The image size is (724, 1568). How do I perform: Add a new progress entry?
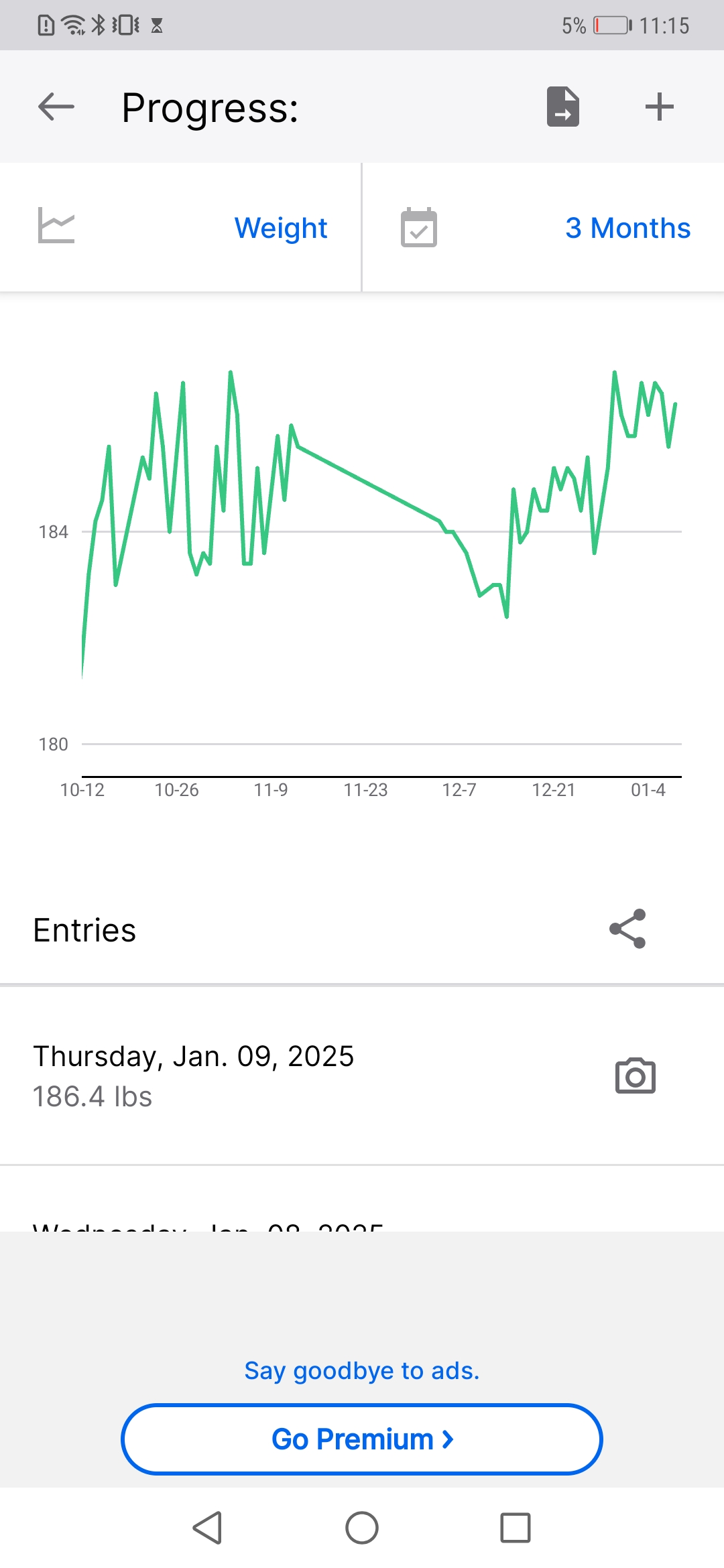click(659, 107)
